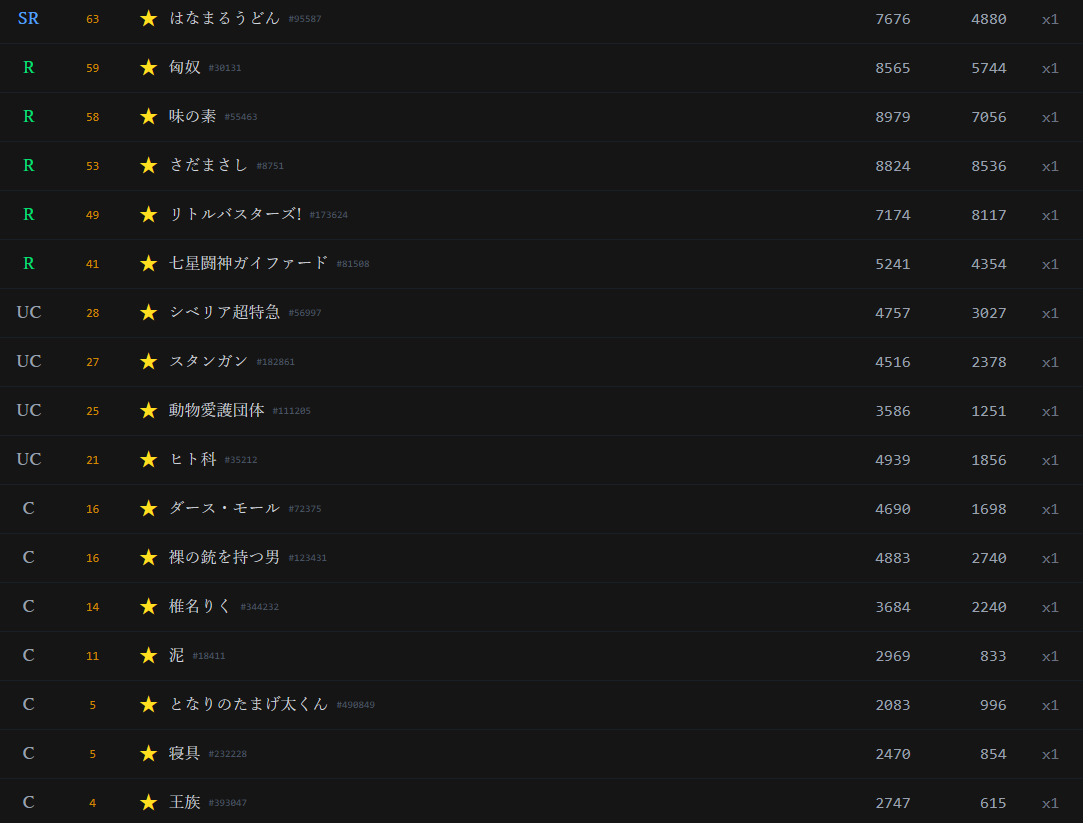Viewport: 1083px width, 823px height.
Task: Open the 泥 card row
Action: [x=176, y=655]
